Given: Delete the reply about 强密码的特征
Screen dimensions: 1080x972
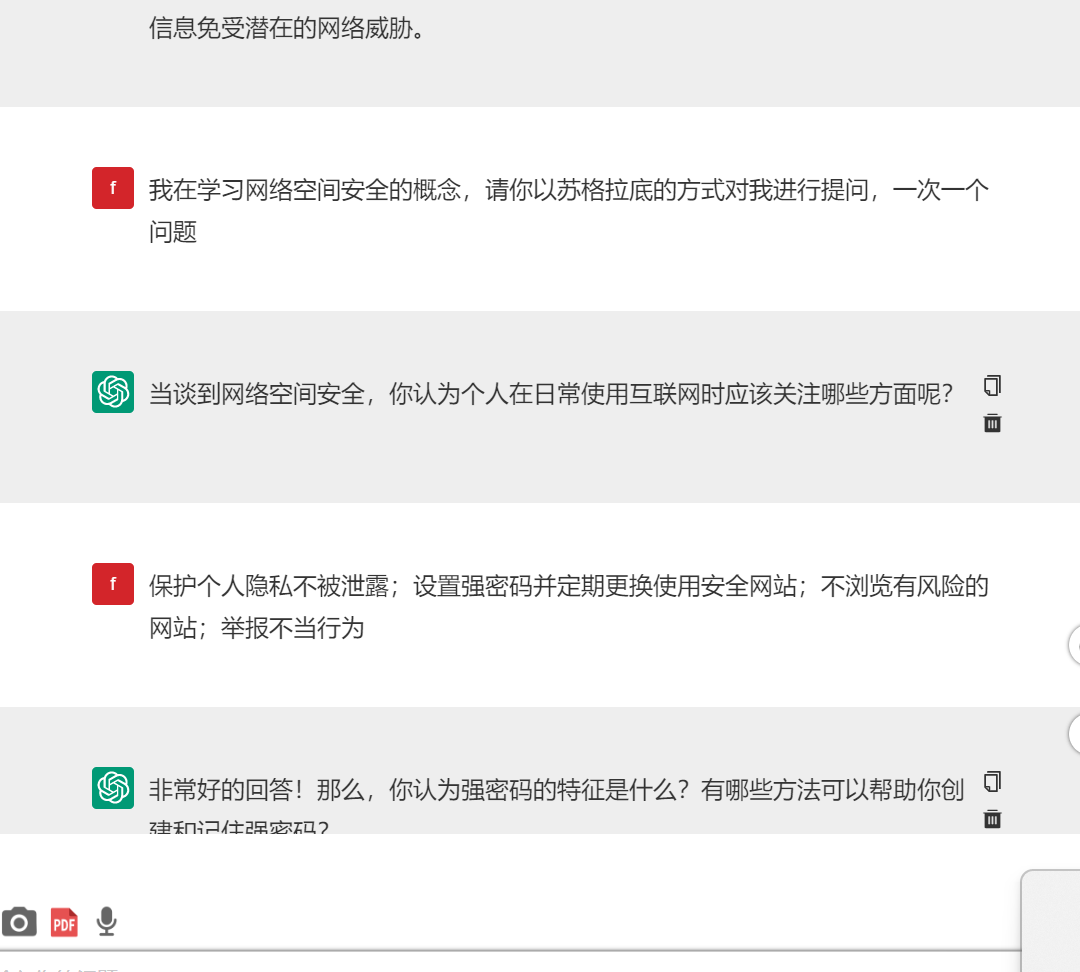Looking at the screenshot, I should [x=992, y=819].
